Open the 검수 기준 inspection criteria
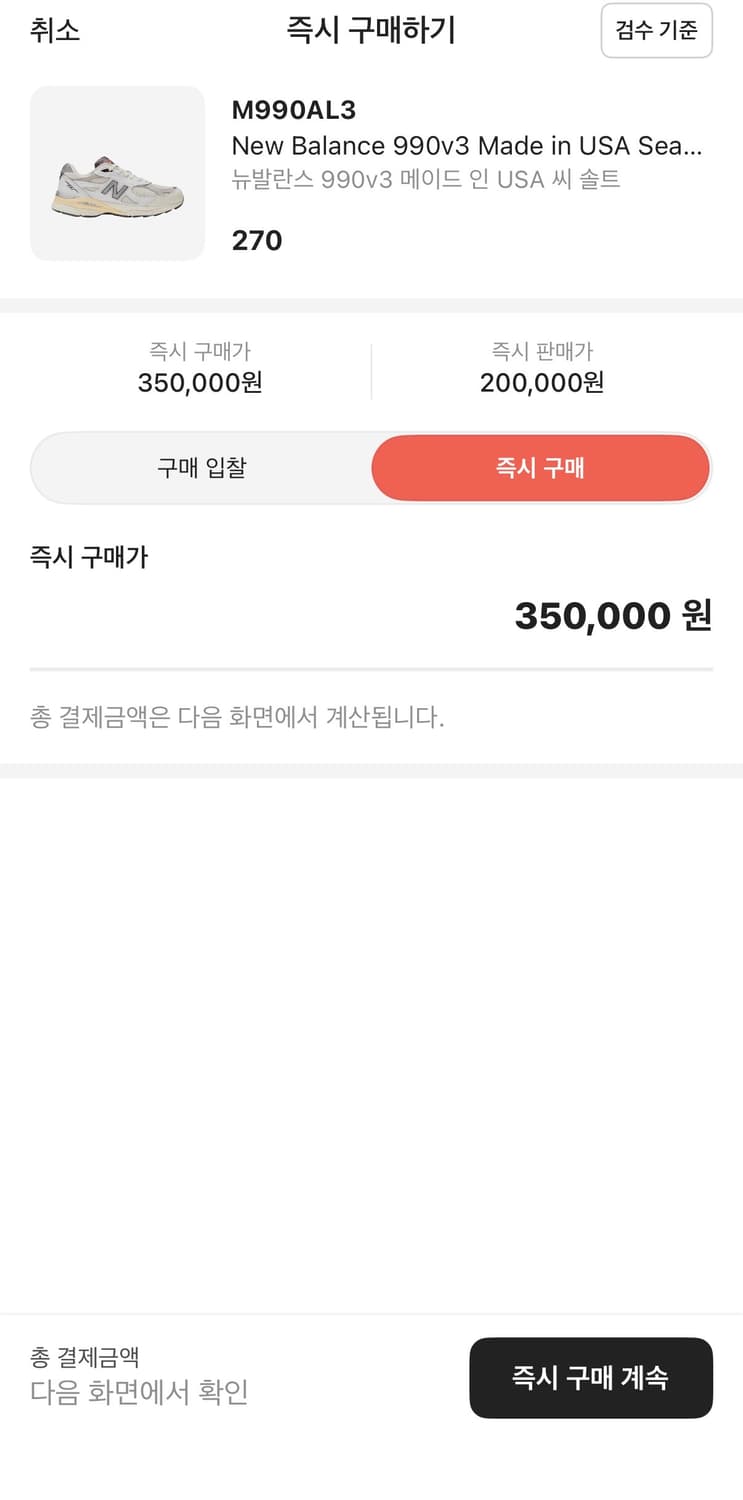Screen dimensions: 743x1500 coord(657,31)
